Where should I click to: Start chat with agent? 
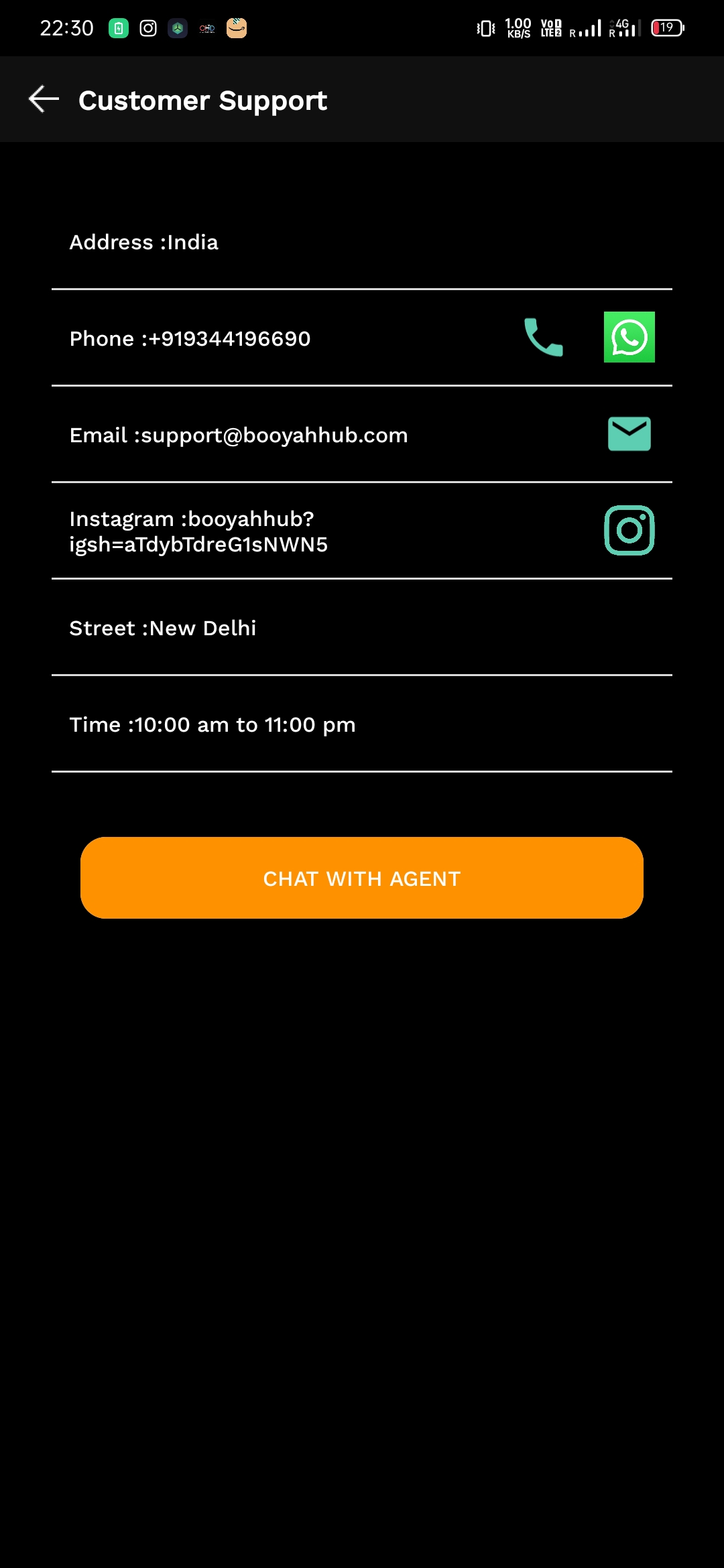pos(362,878)
